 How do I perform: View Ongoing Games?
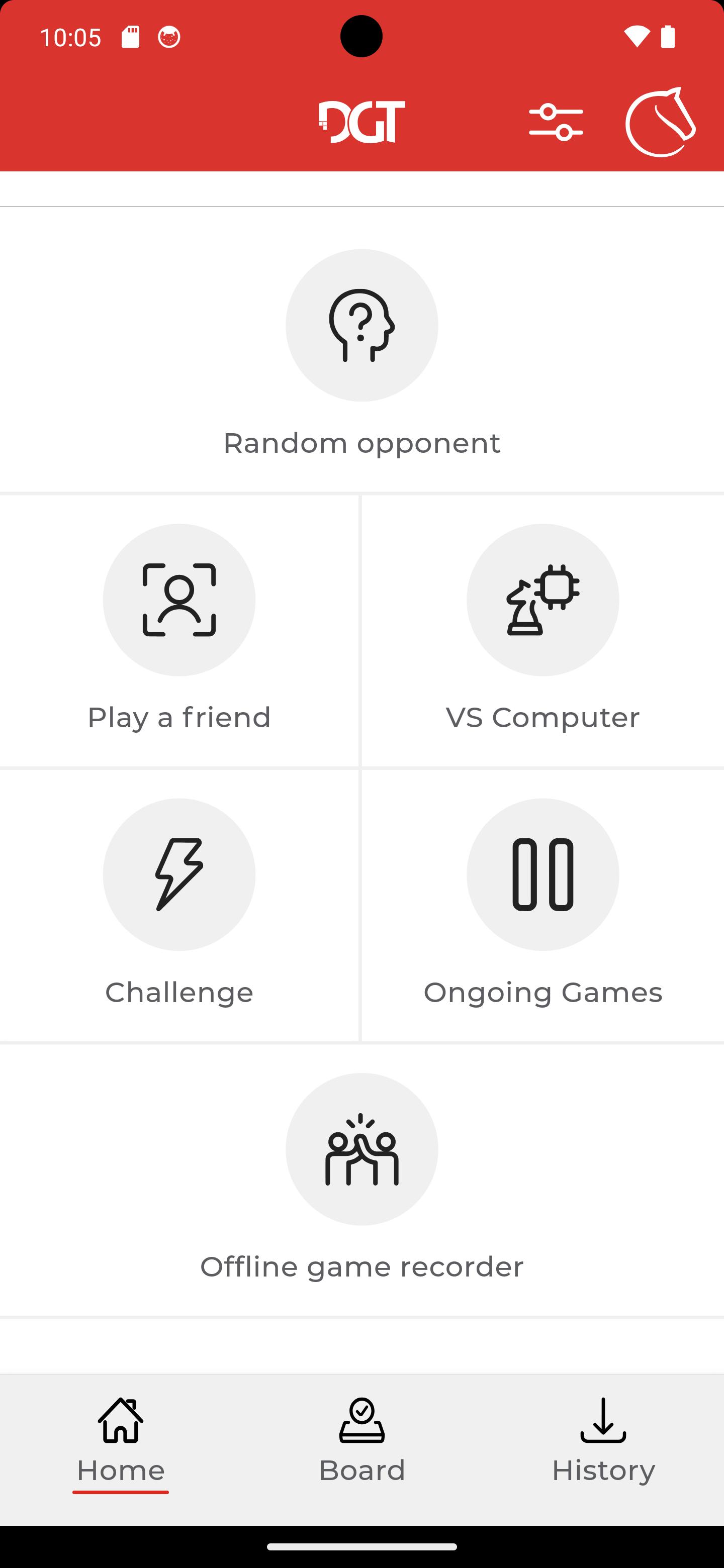(x=542, y=904)
